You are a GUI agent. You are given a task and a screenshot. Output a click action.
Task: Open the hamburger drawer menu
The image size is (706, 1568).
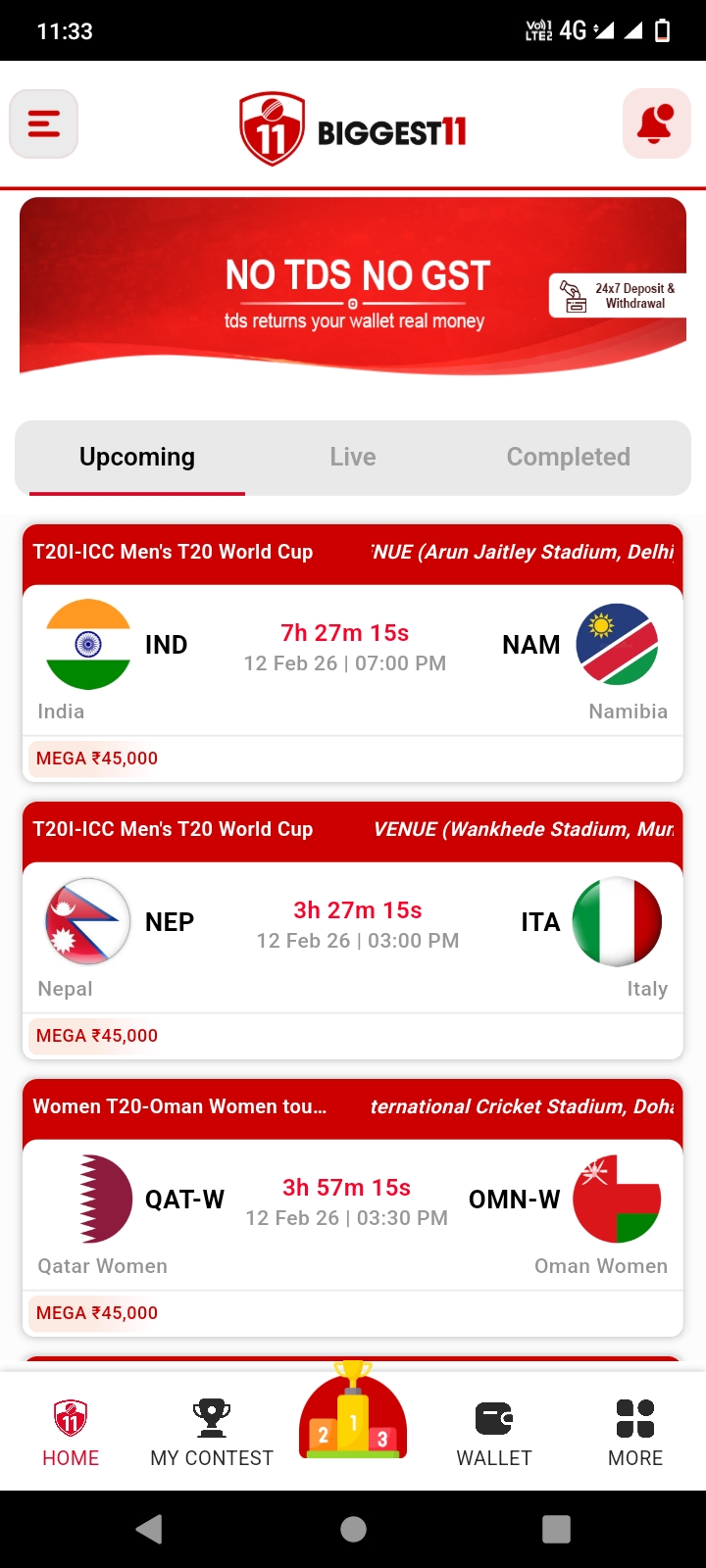44,123
